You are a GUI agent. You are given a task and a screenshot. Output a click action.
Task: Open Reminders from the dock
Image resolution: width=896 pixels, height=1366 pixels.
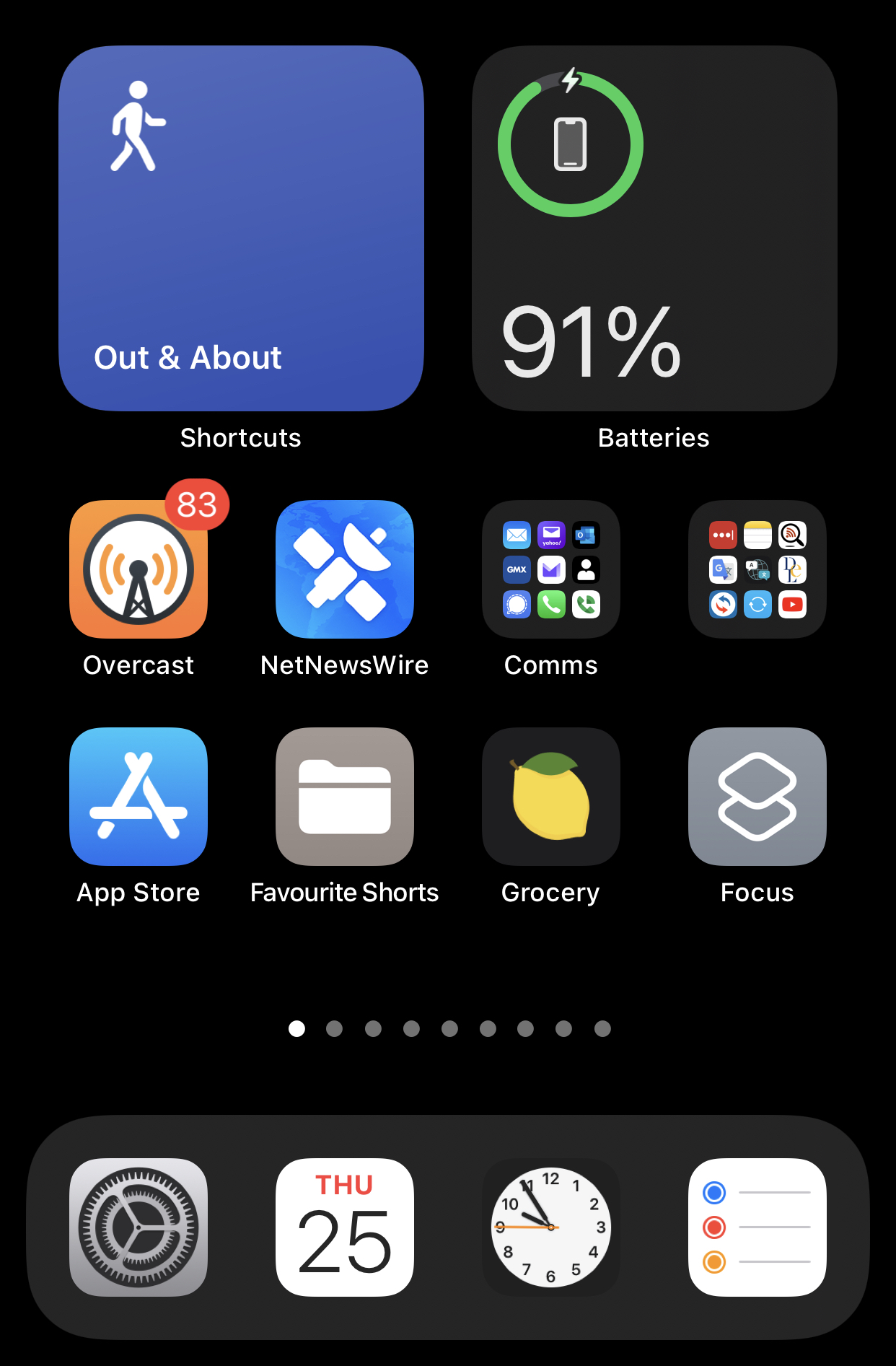[x=757, y=1227]
